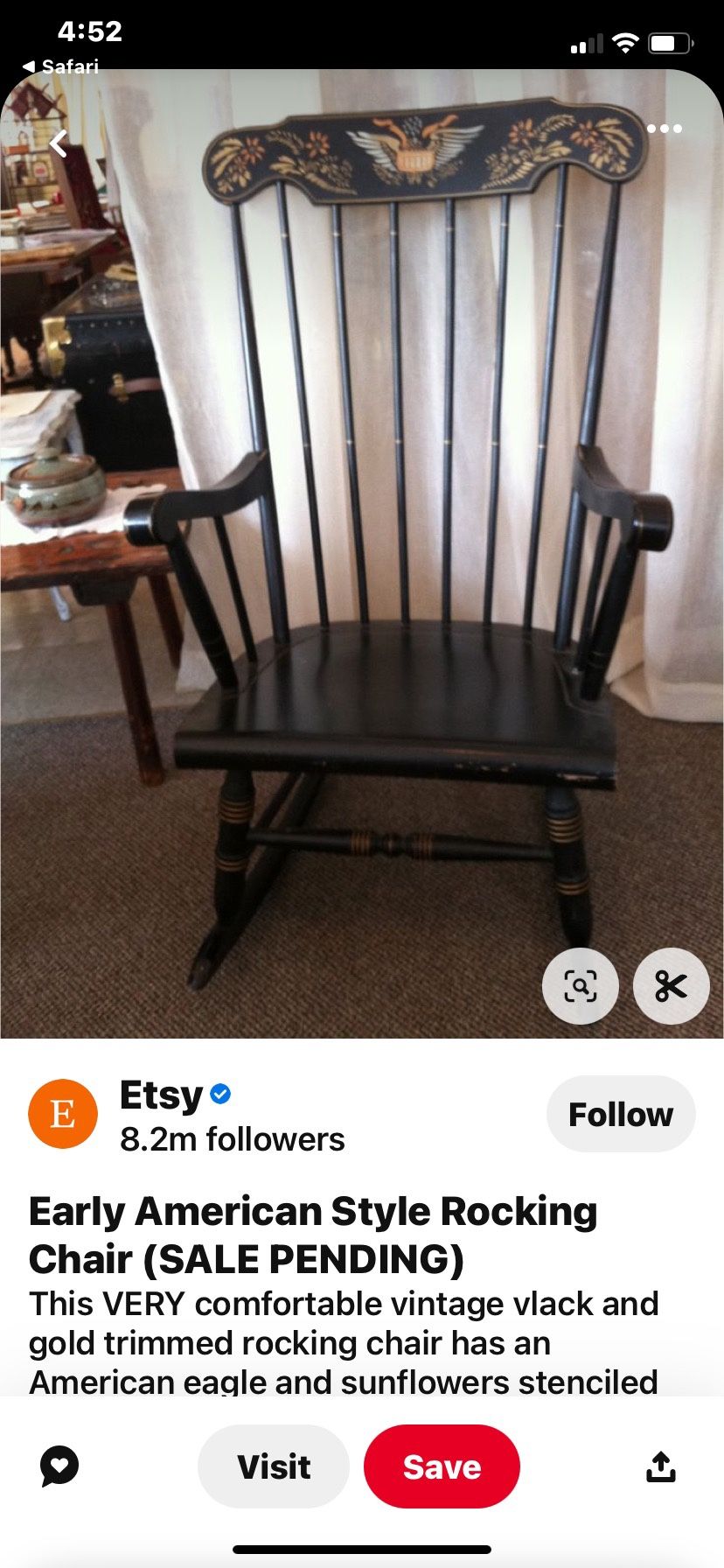Viewport: 724px width, 1568px height.
Task: Save this rocking chair pin
Action: [442, 1466]
